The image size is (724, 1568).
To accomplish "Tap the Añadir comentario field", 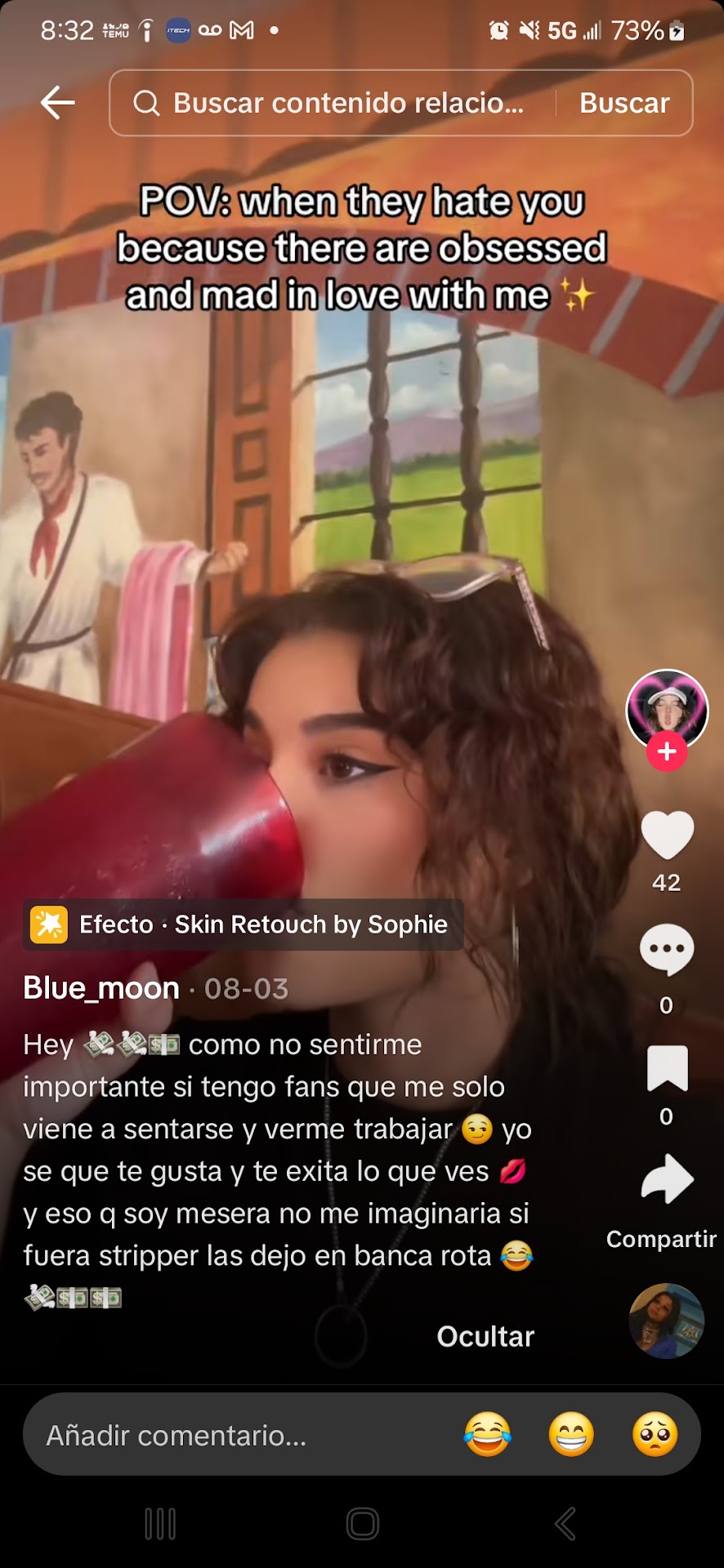I will [237, 1435].
